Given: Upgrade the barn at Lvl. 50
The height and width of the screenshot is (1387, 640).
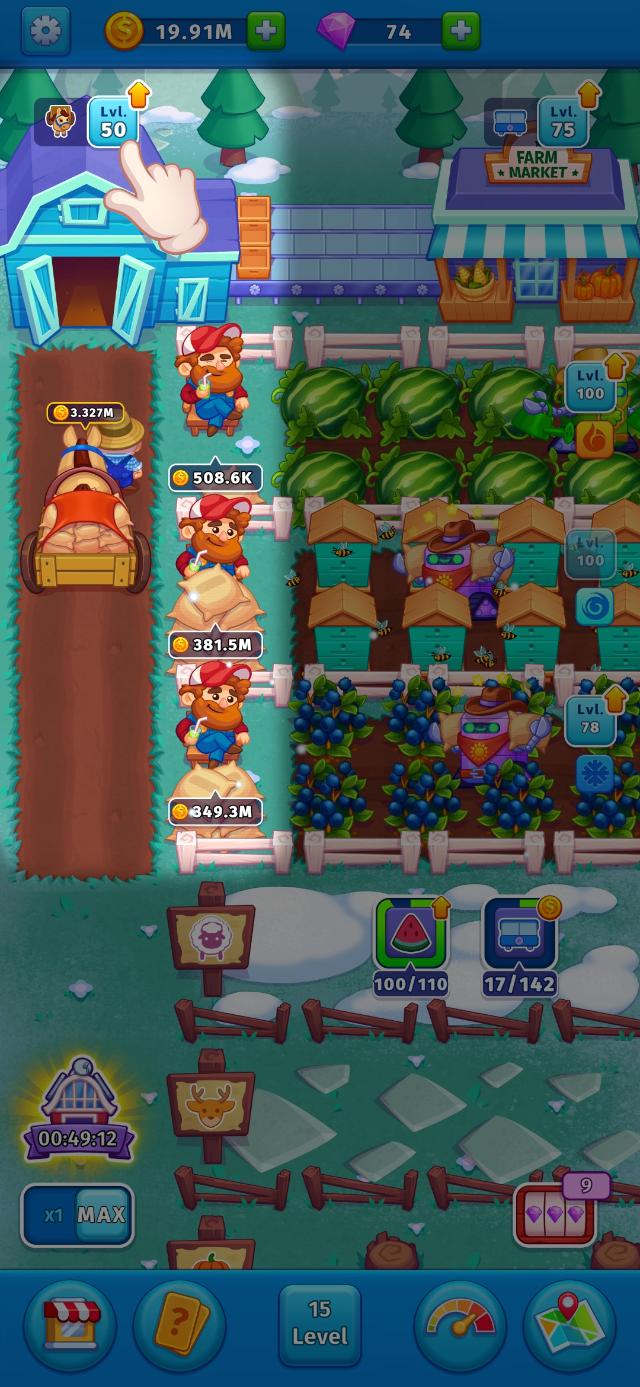Looking at the screenshot, I should (x=113, y=121).
